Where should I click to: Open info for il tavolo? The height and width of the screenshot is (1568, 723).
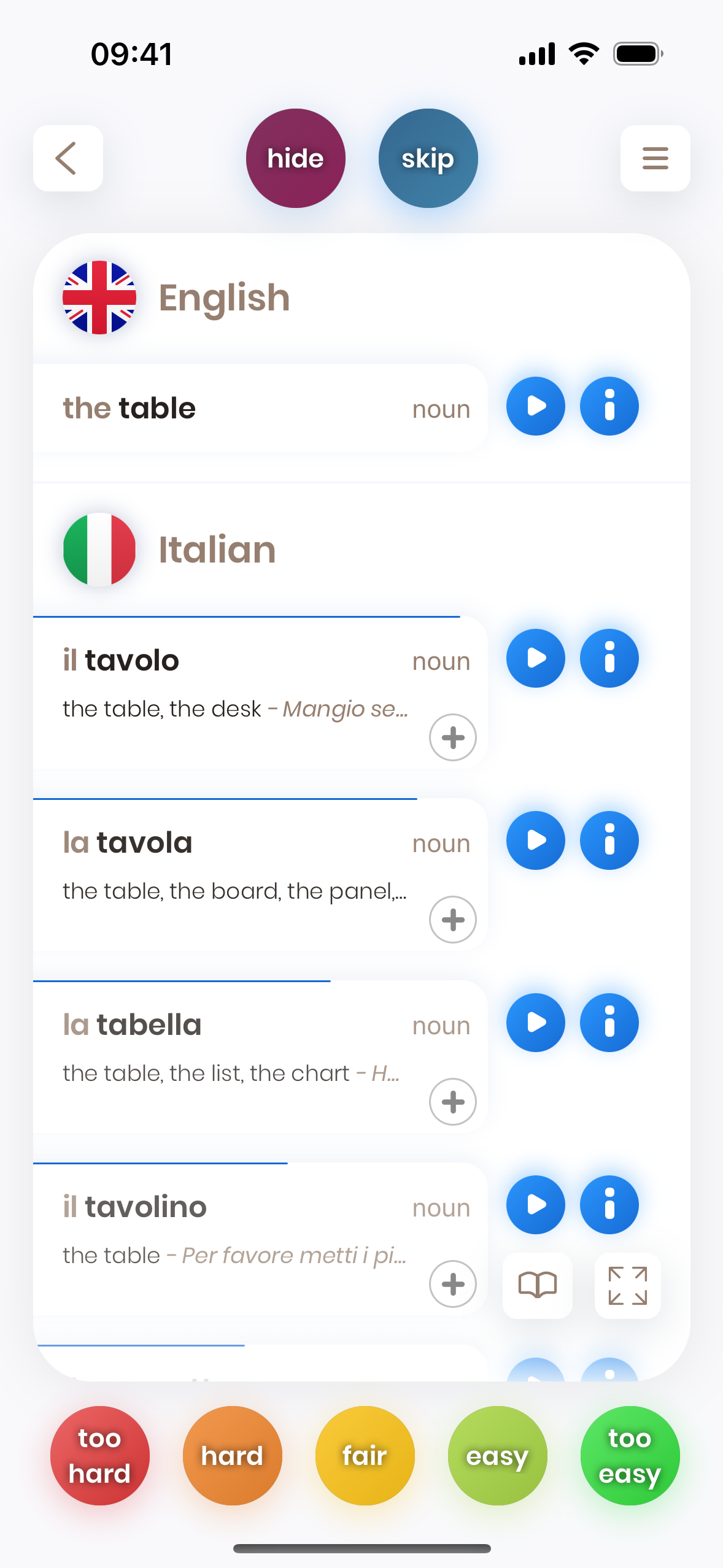pos(609,658)
